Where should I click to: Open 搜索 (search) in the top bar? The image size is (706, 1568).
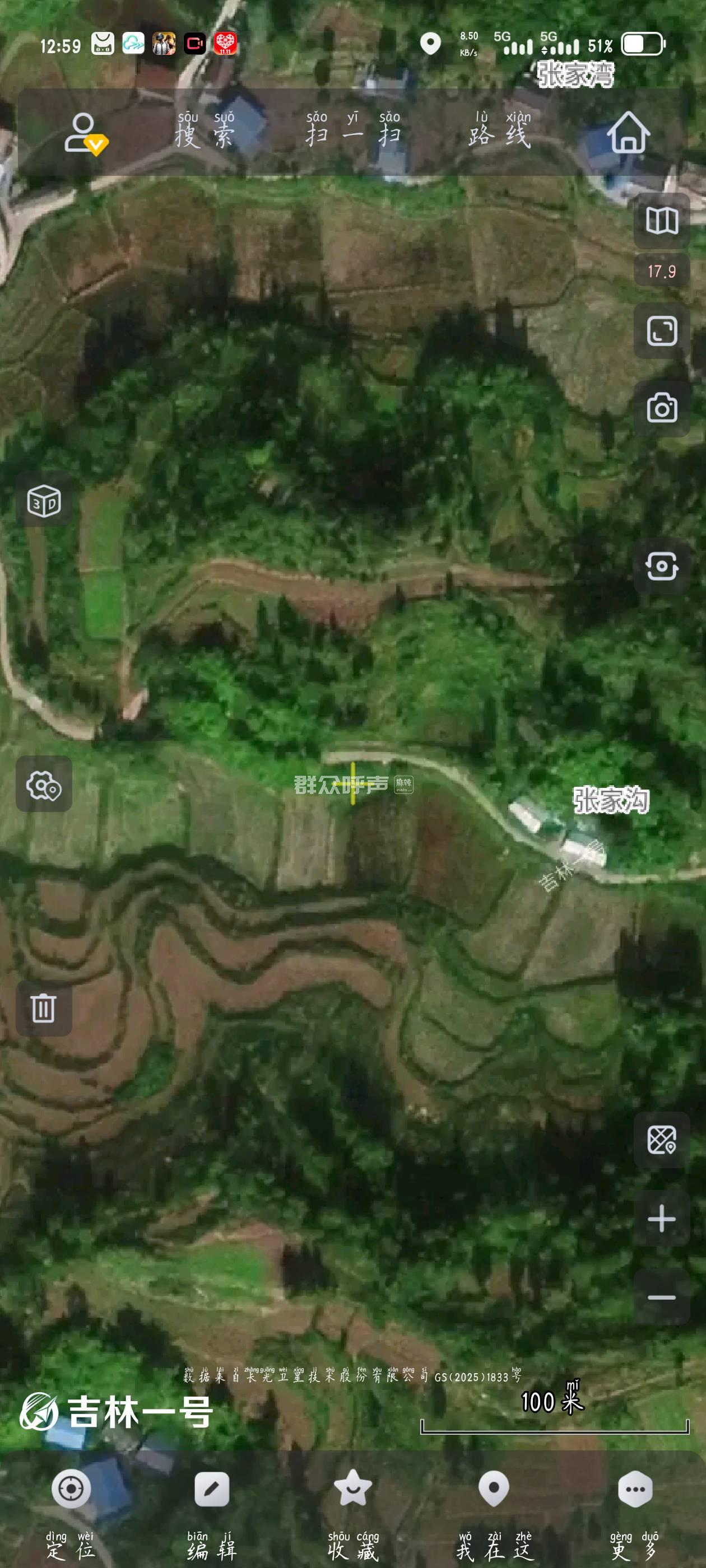coord(205,131)
